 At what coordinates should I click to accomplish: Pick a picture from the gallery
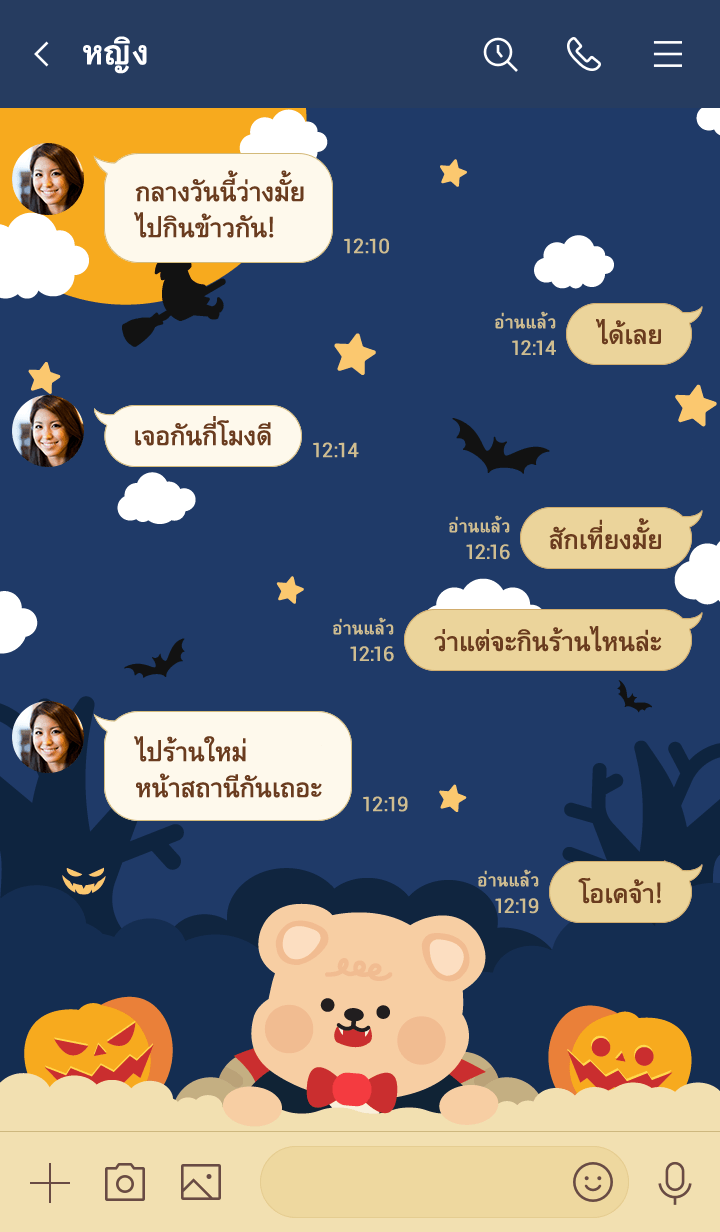201,1183
